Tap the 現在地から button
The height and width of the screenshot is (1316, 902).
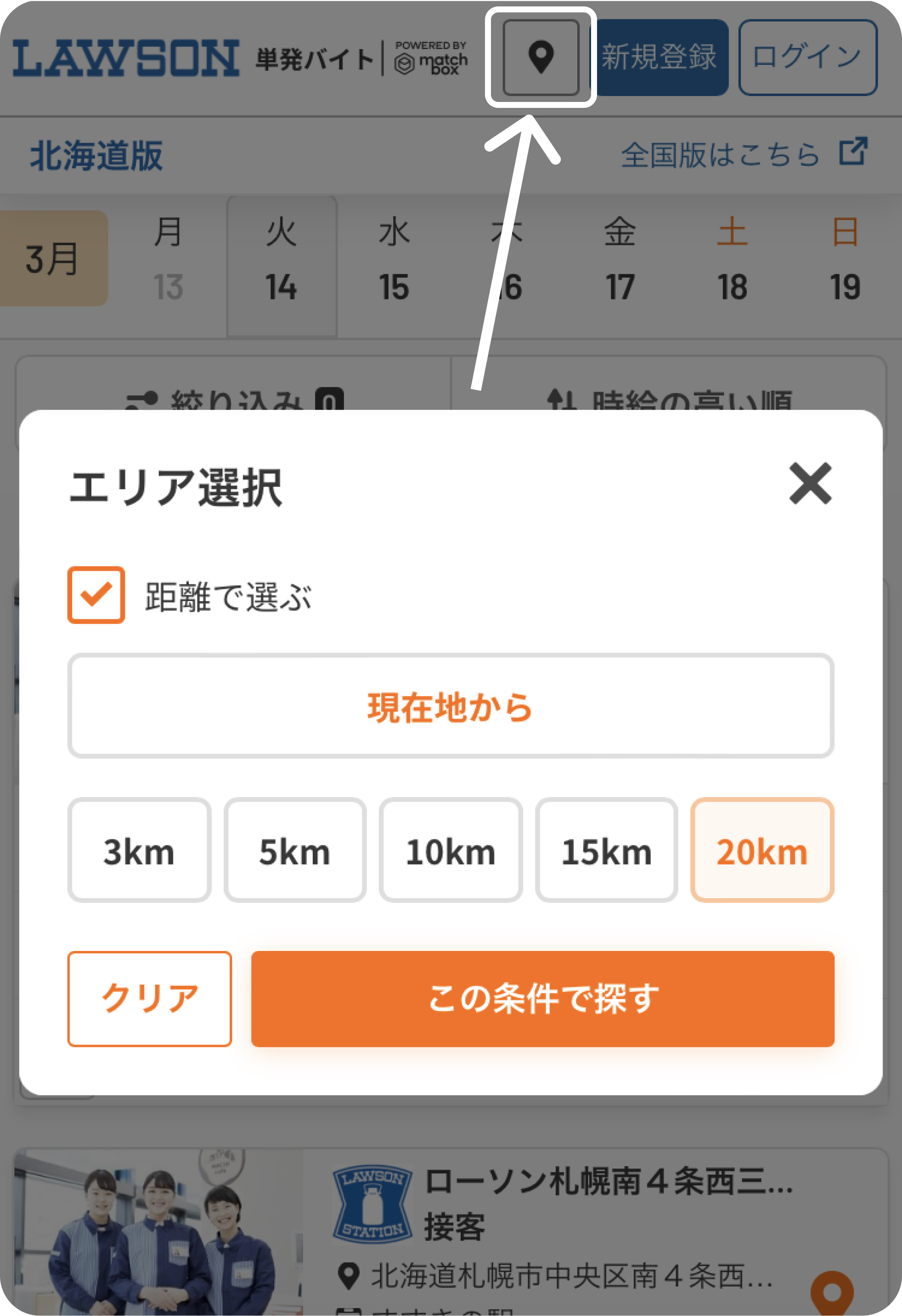pyautogui.click(x=451, y=706)
